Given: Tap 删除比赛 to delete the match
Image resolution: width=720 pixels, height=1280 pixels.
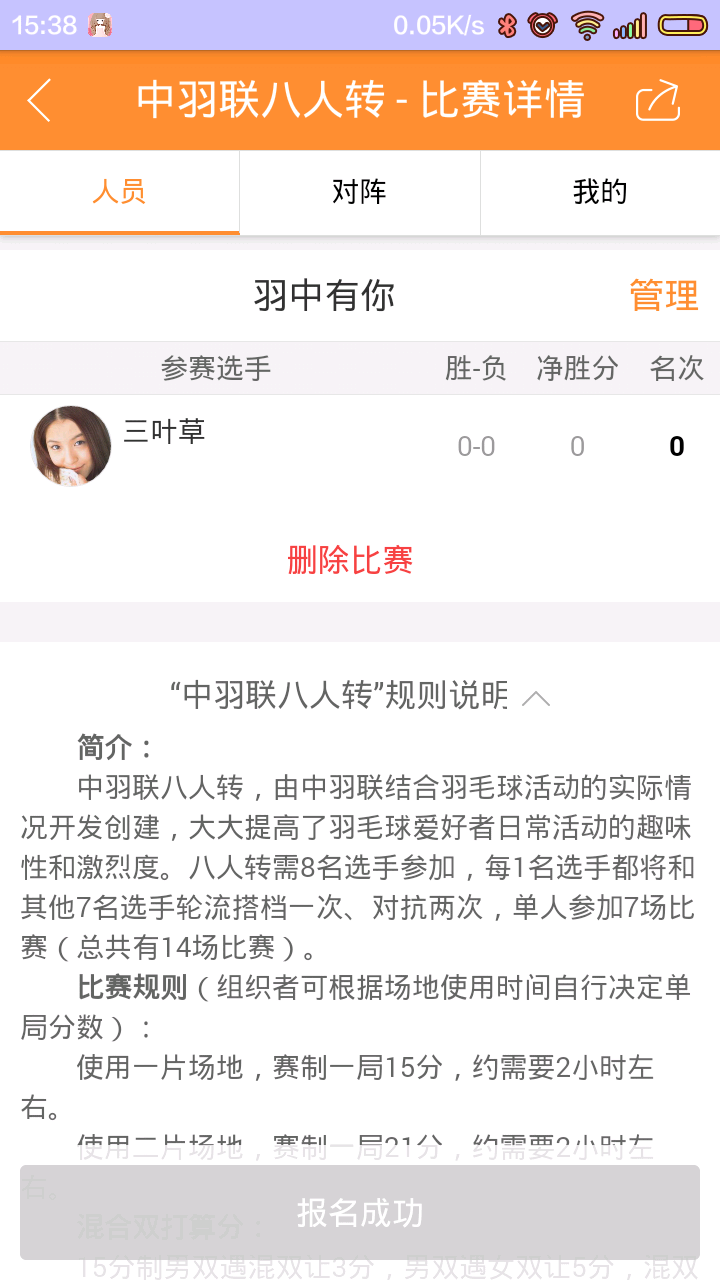Looking at the screenshot, I should [x=350, y=560].
